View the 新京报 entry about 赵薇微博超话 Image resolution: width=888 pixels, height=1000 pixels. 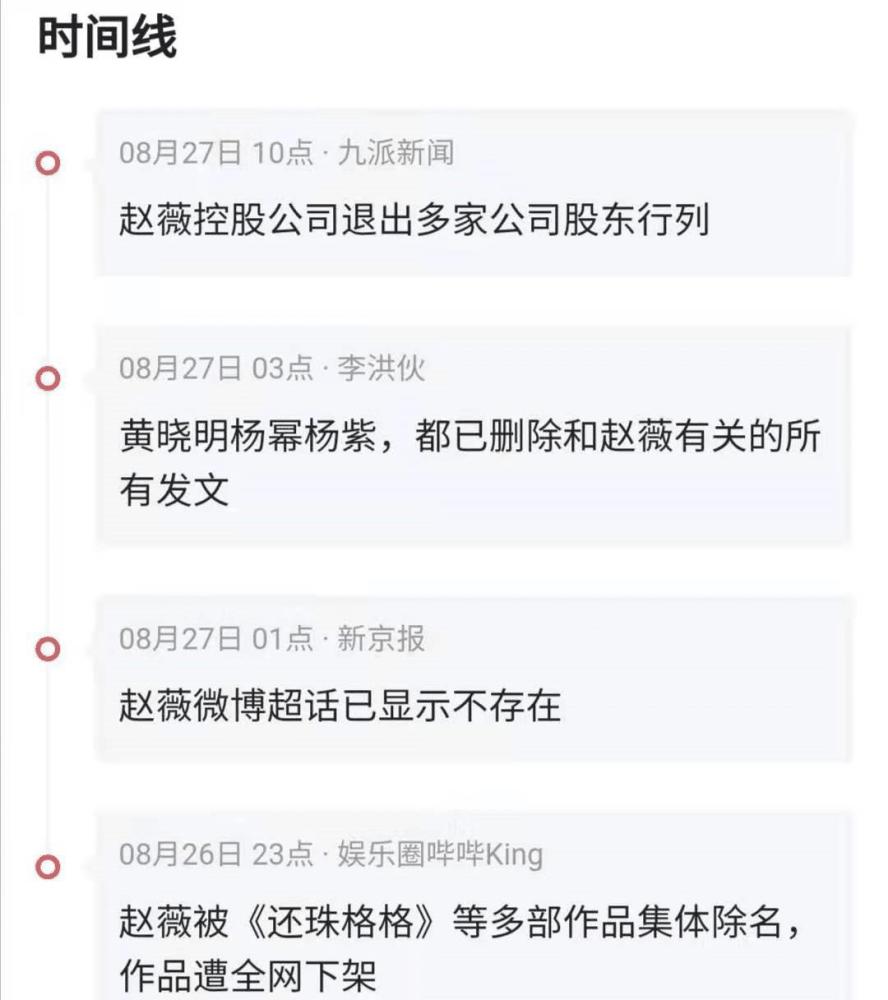point(340,706)
